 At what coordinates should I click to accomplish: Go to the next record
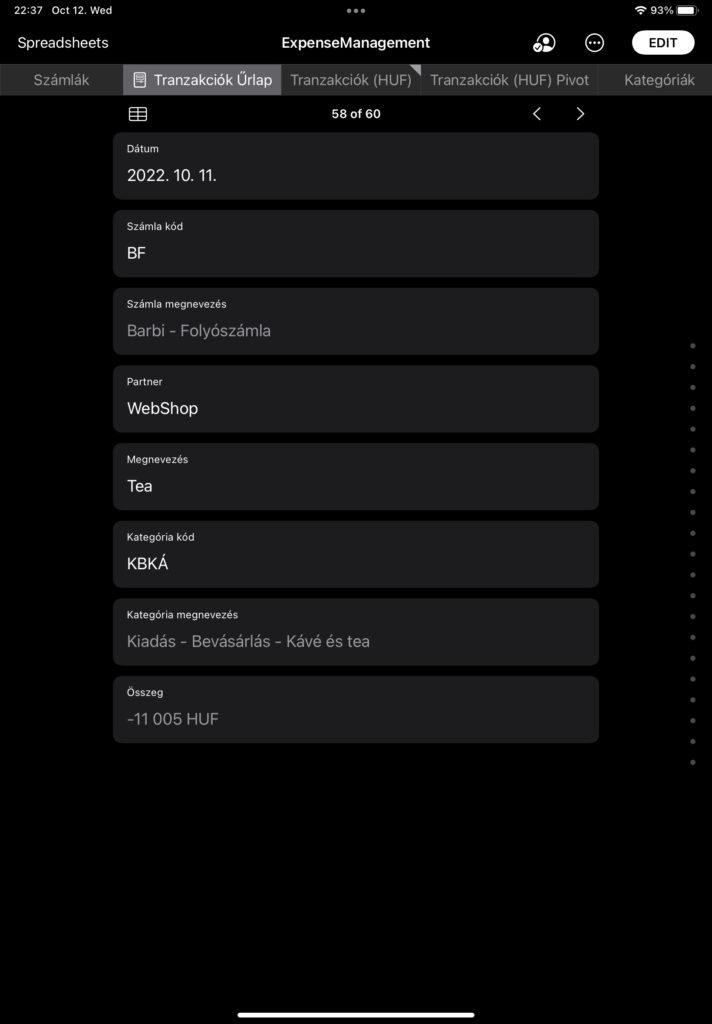(580, 114)
